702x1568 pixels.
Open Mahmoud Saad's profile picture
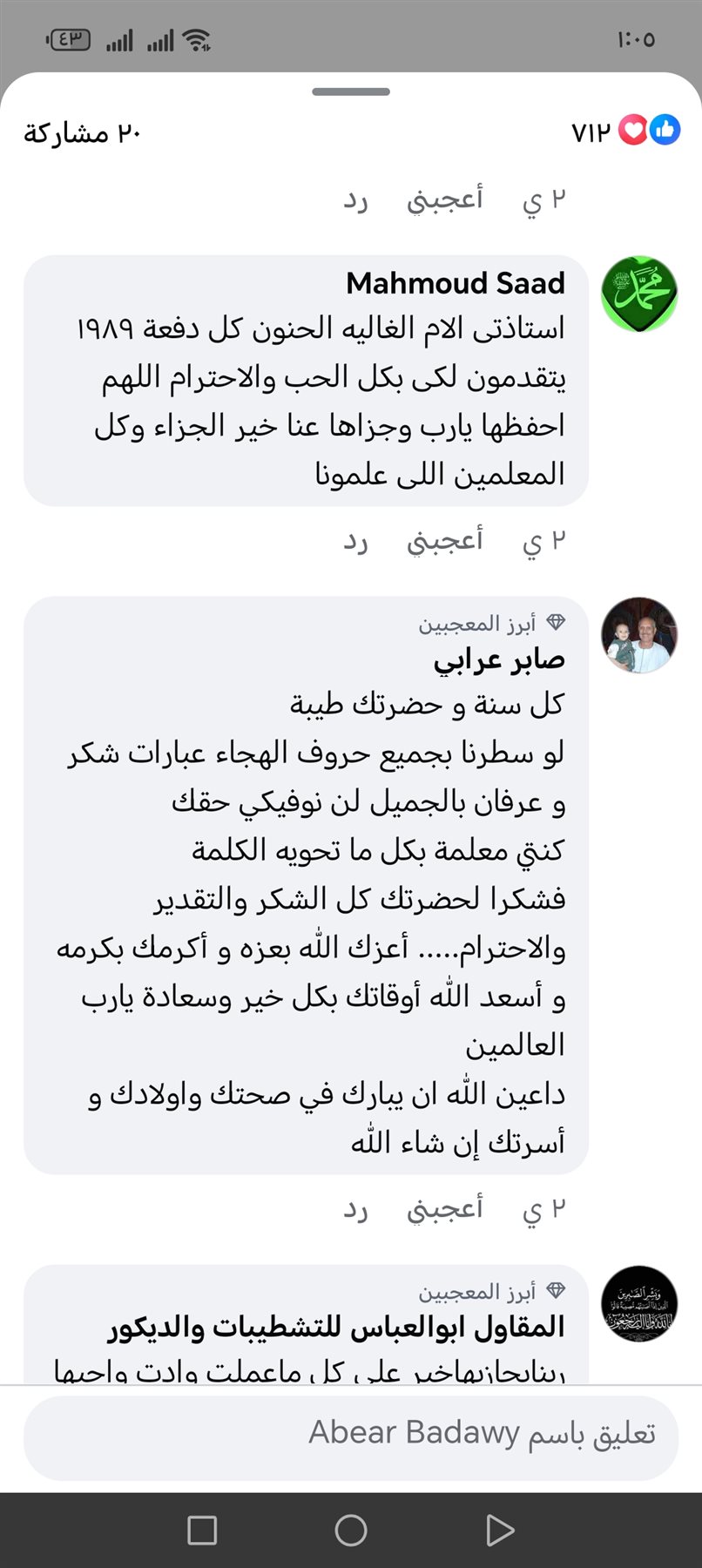(x=639, y=294)
